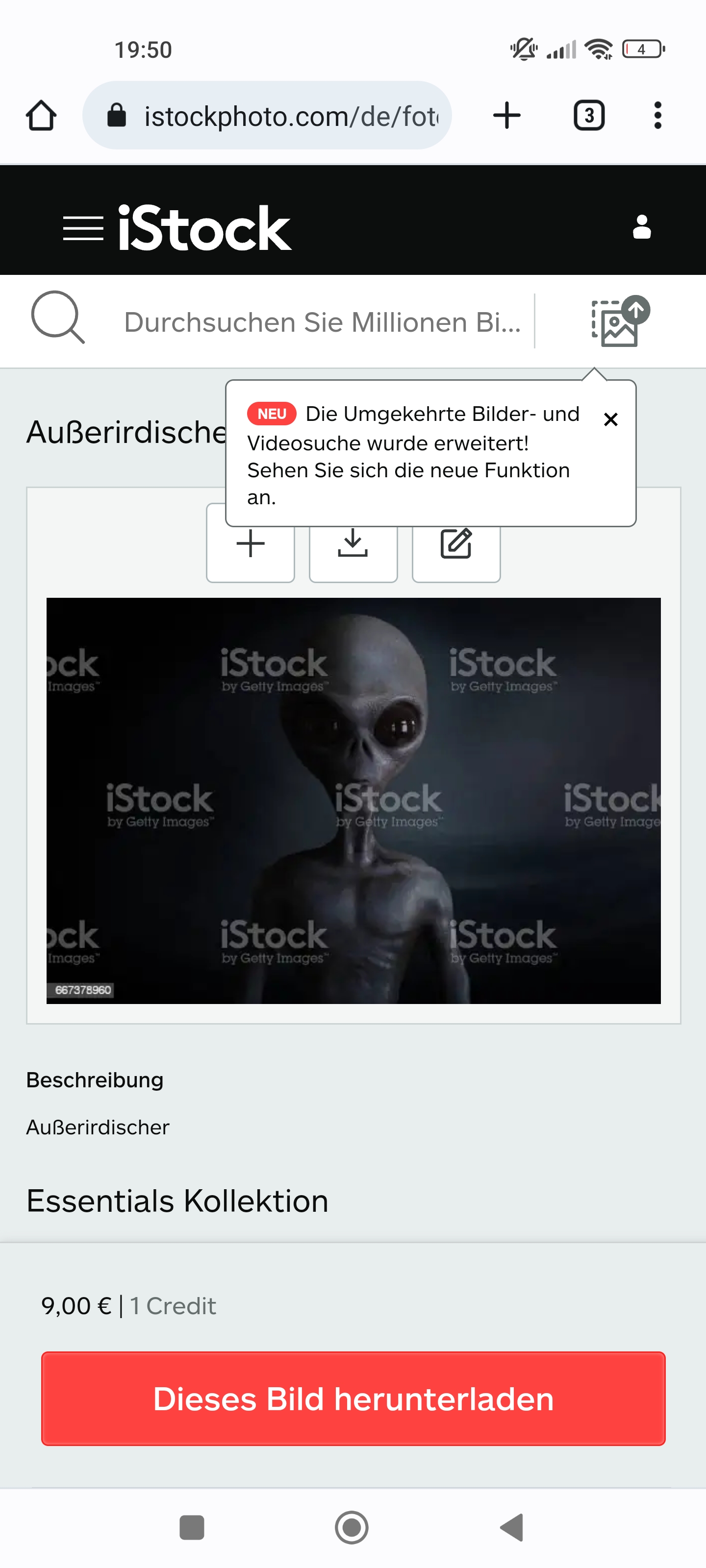This screenshot has width=706, height=1568.
Task: Focus the 'Durchsuchen Sie Millionen Bi...' search field
Action: (323, 322)
